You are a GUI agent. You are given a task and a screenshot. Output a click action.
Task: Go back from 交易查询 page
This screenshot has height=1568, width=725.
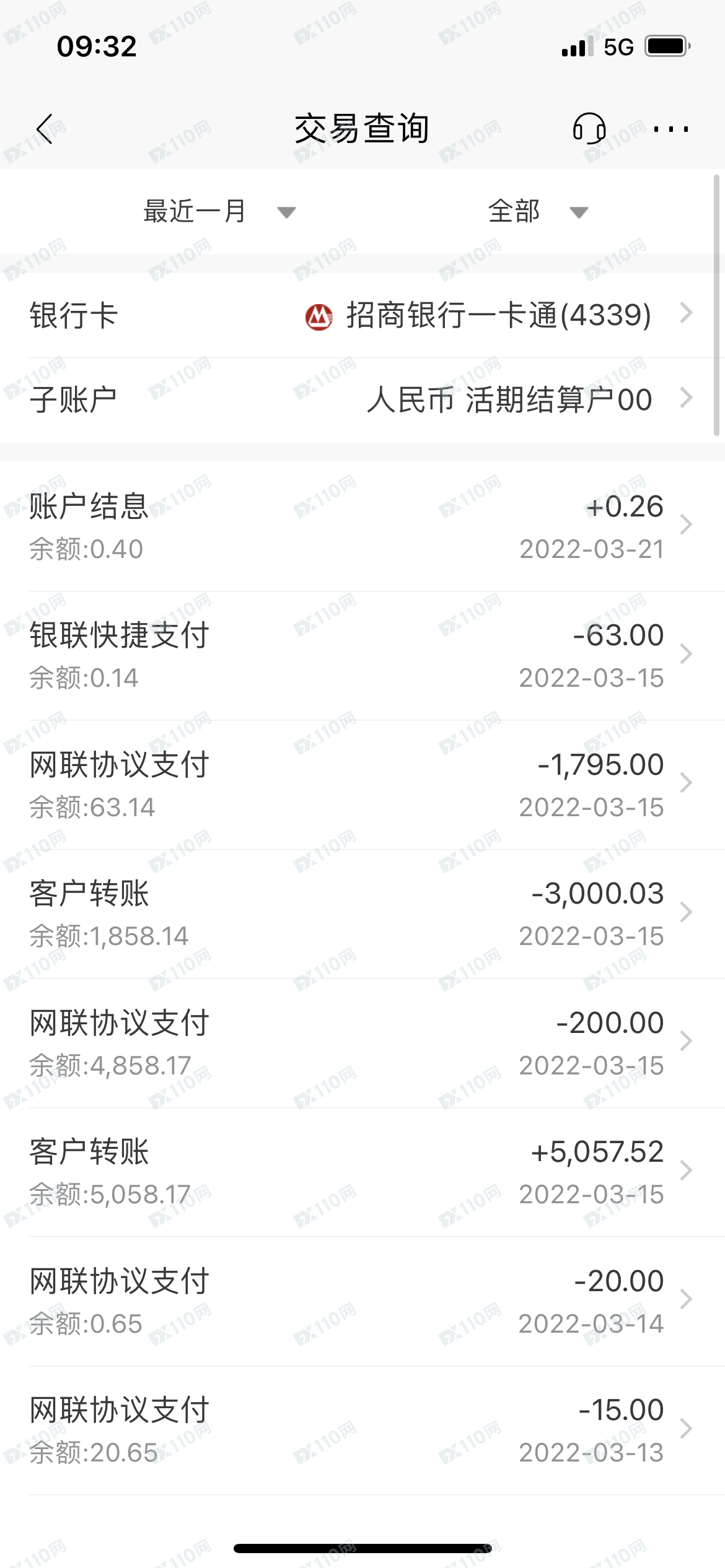click(x=45, y=129)
